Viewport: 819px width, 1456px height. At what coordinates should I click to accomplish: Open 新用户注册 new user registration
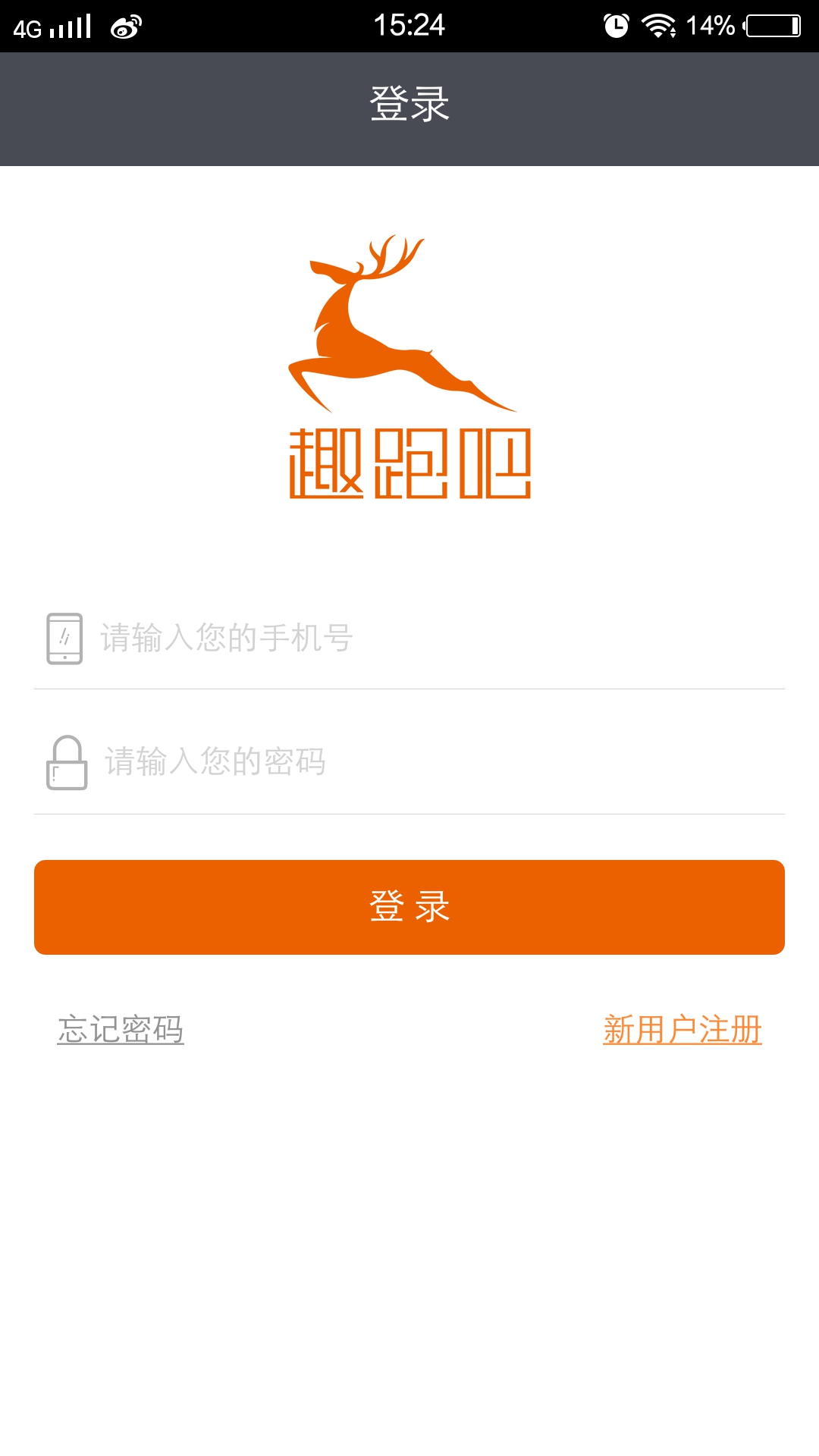tap(682, 1030)
